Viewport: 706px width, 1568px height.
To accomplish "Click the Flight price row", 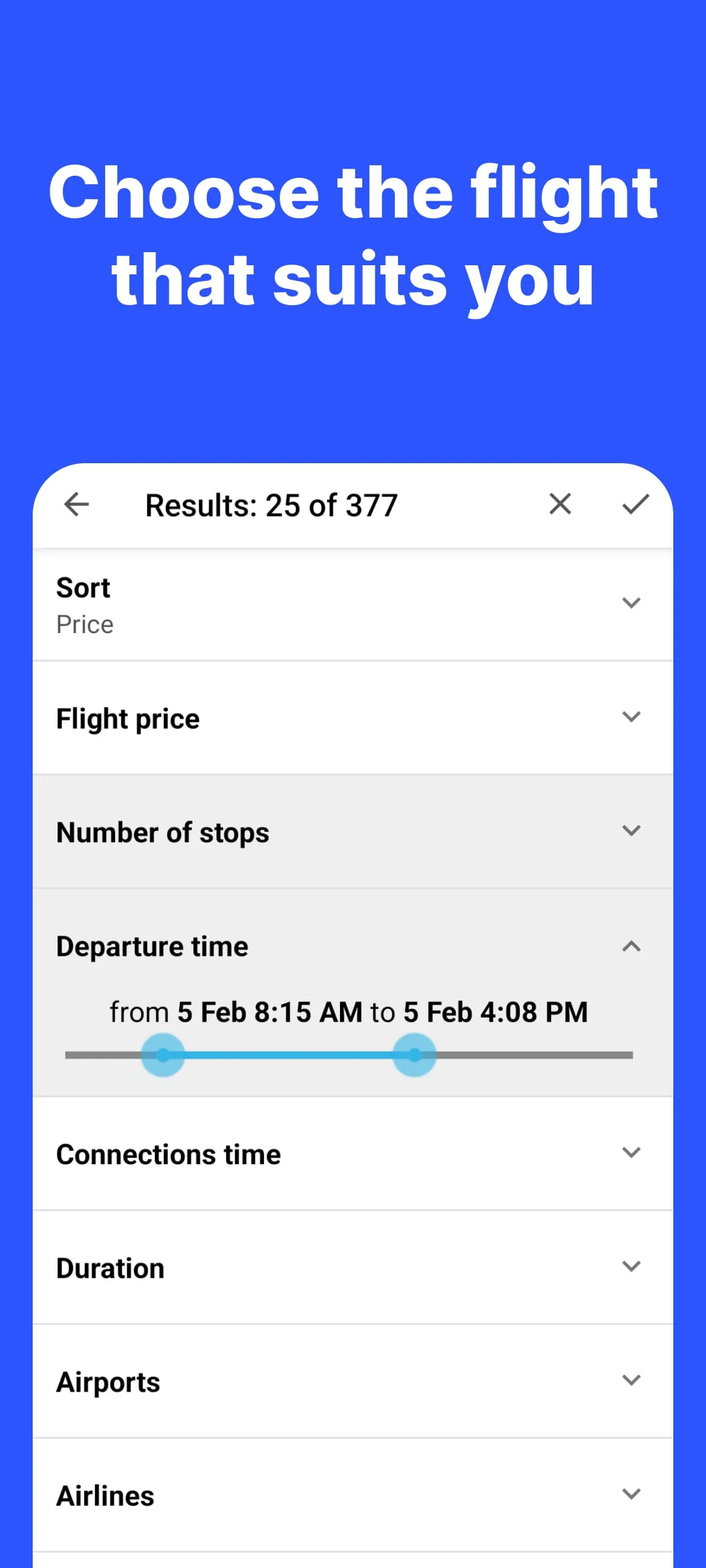I will coord(128,717).
